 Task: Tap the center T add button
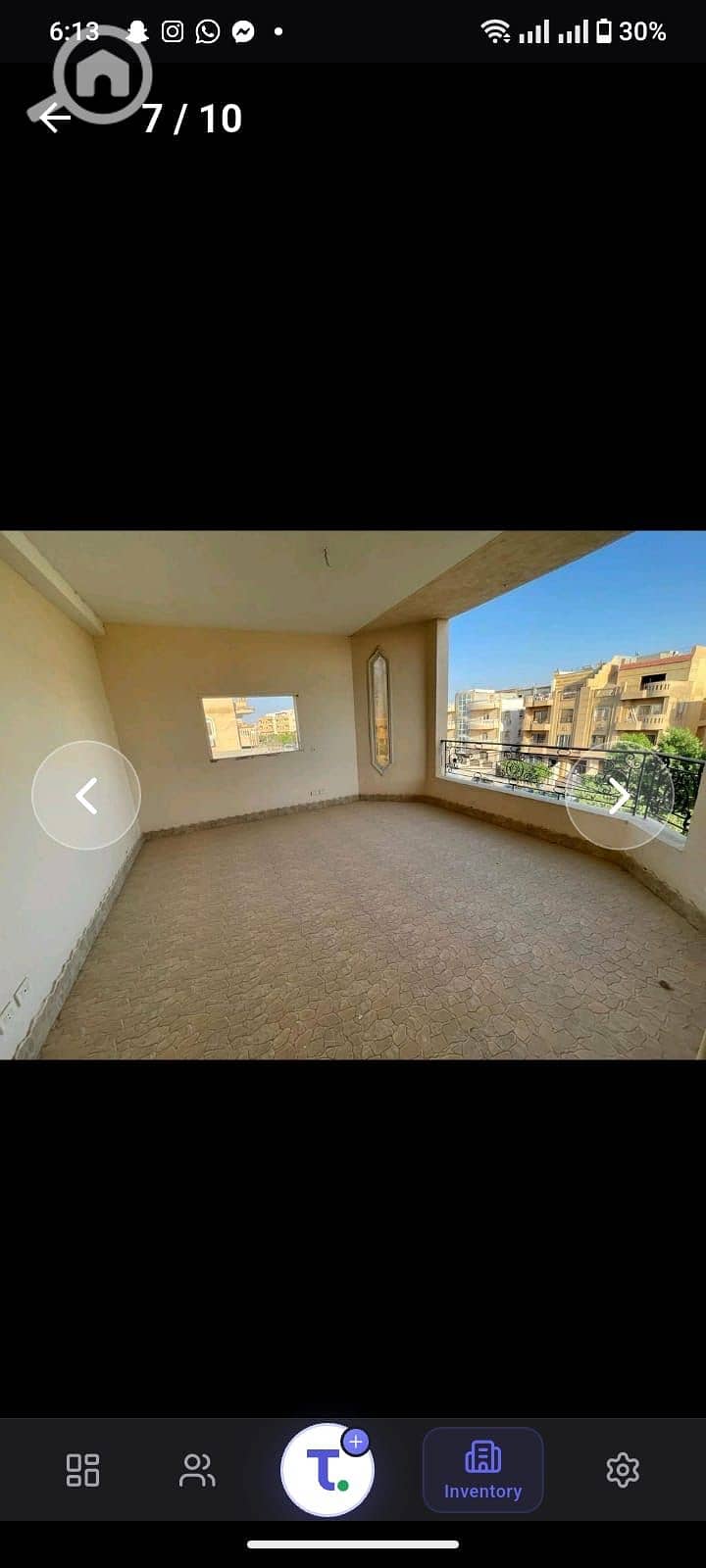tap(328, 1470)
